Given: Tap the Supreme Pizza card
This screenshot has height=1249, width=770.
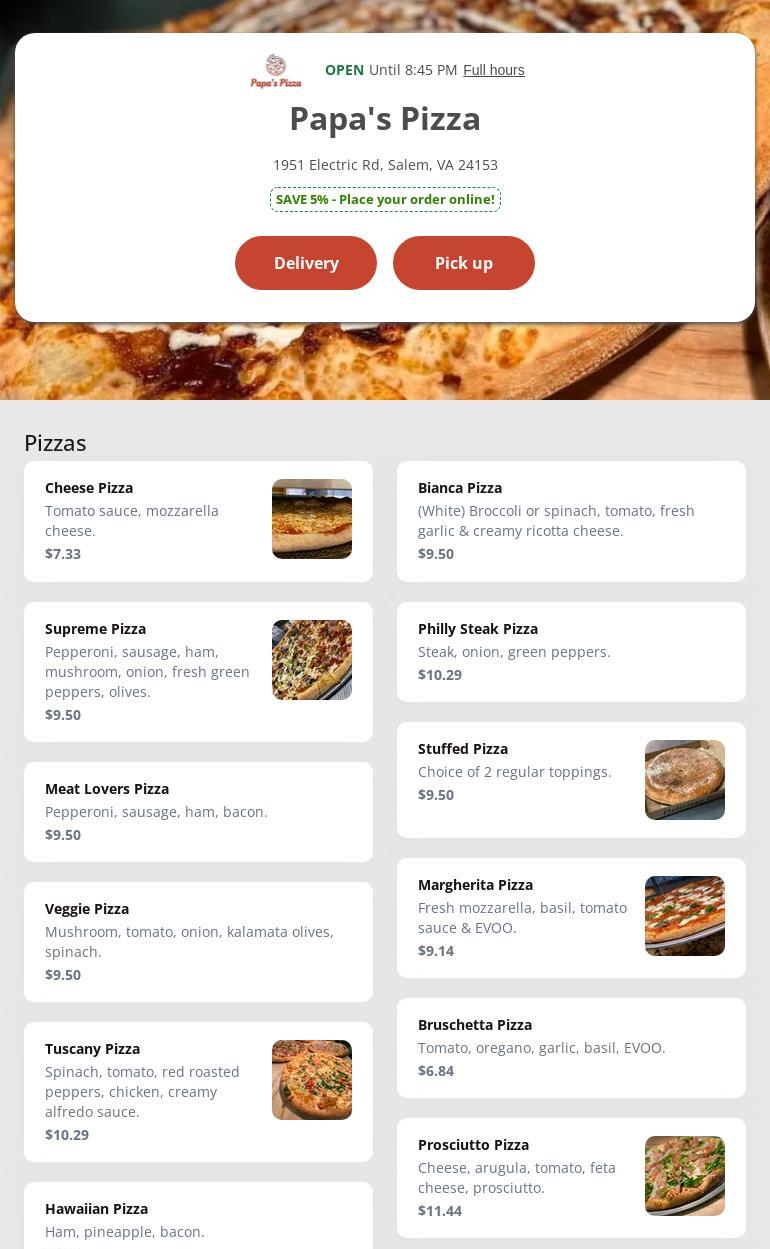Looking at the screenshot, I should pos(198,671).
